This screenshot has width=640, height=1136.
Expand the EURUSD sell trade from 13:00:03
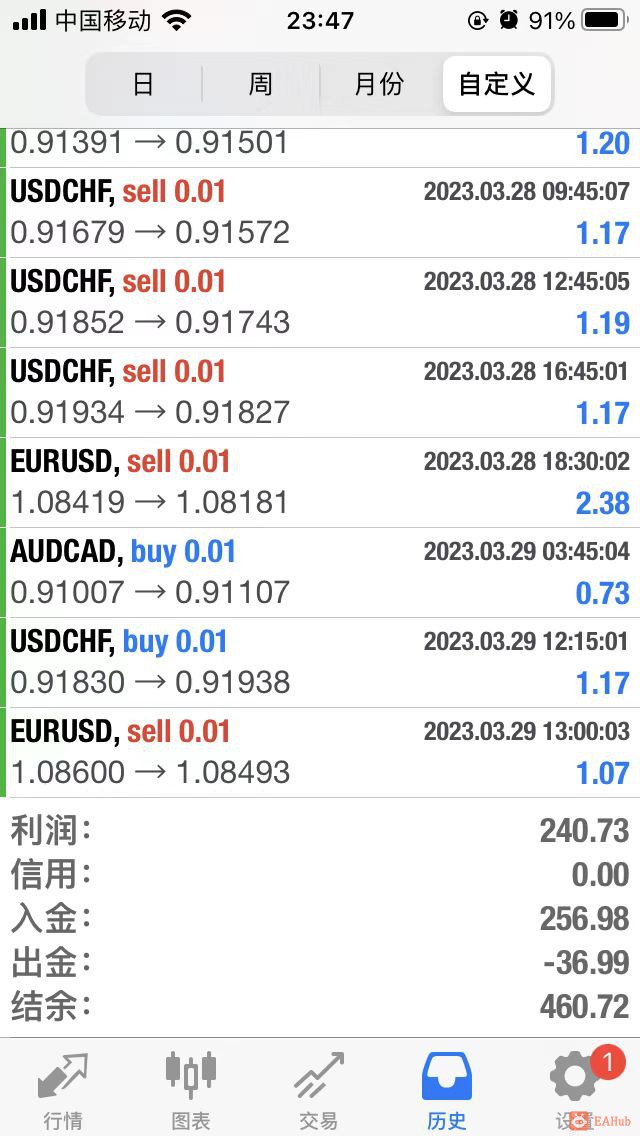pos(320,752)
